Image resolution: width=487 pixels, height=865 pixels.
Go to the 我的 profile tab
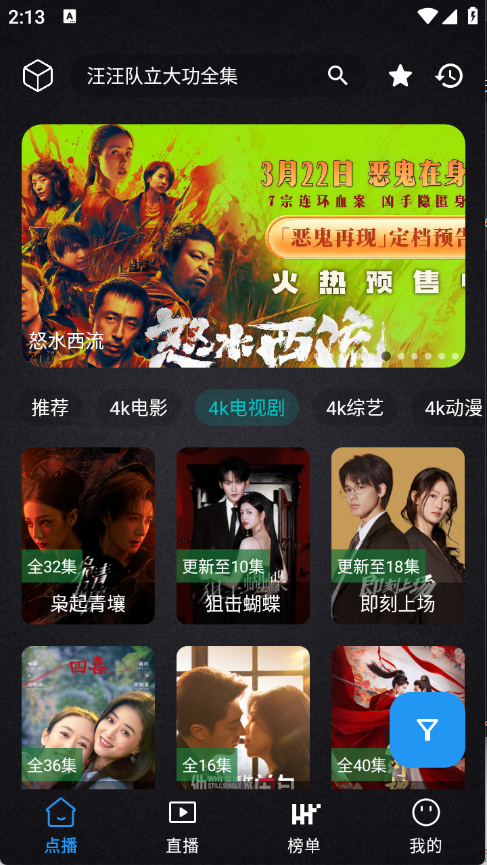426,826
